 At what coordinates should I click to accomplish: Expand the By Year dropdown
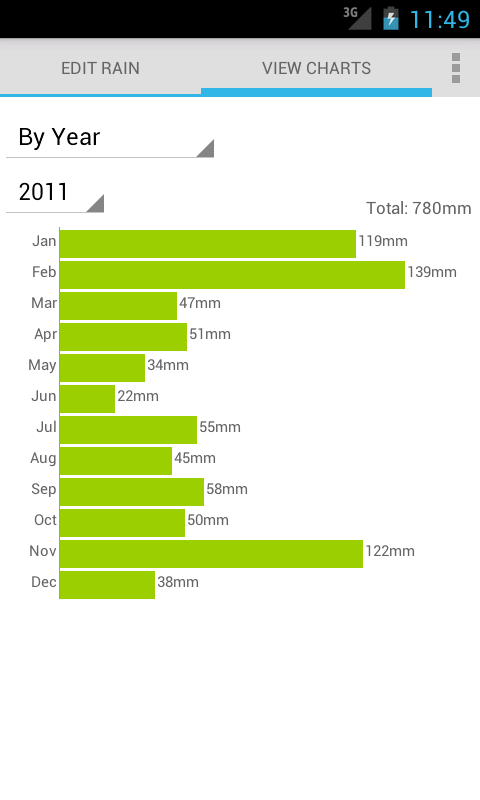(x=110, y=138)
